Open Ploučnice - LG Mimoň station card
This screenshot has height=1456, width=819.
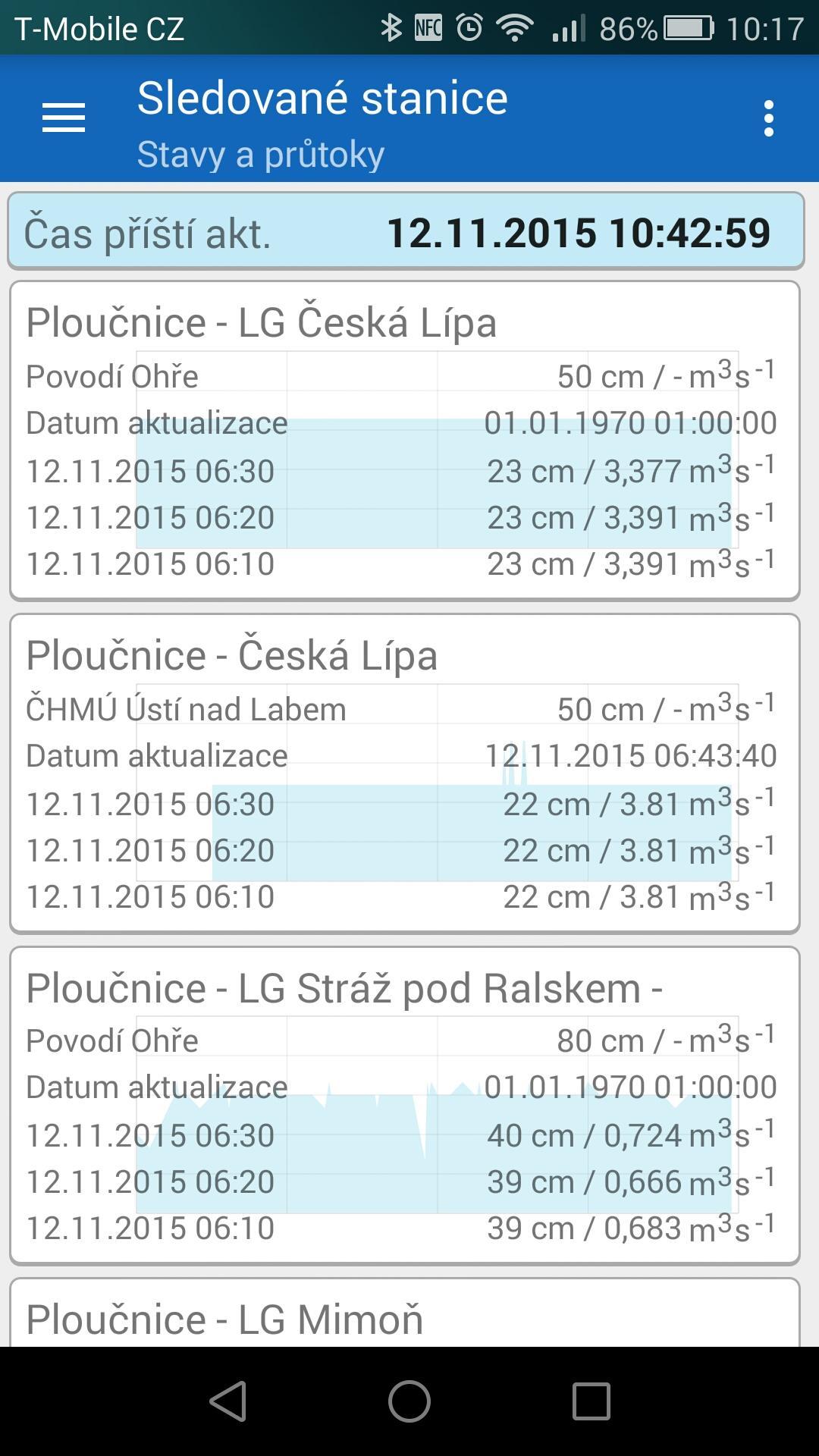pyautogui.click(x=405, y=1316)
